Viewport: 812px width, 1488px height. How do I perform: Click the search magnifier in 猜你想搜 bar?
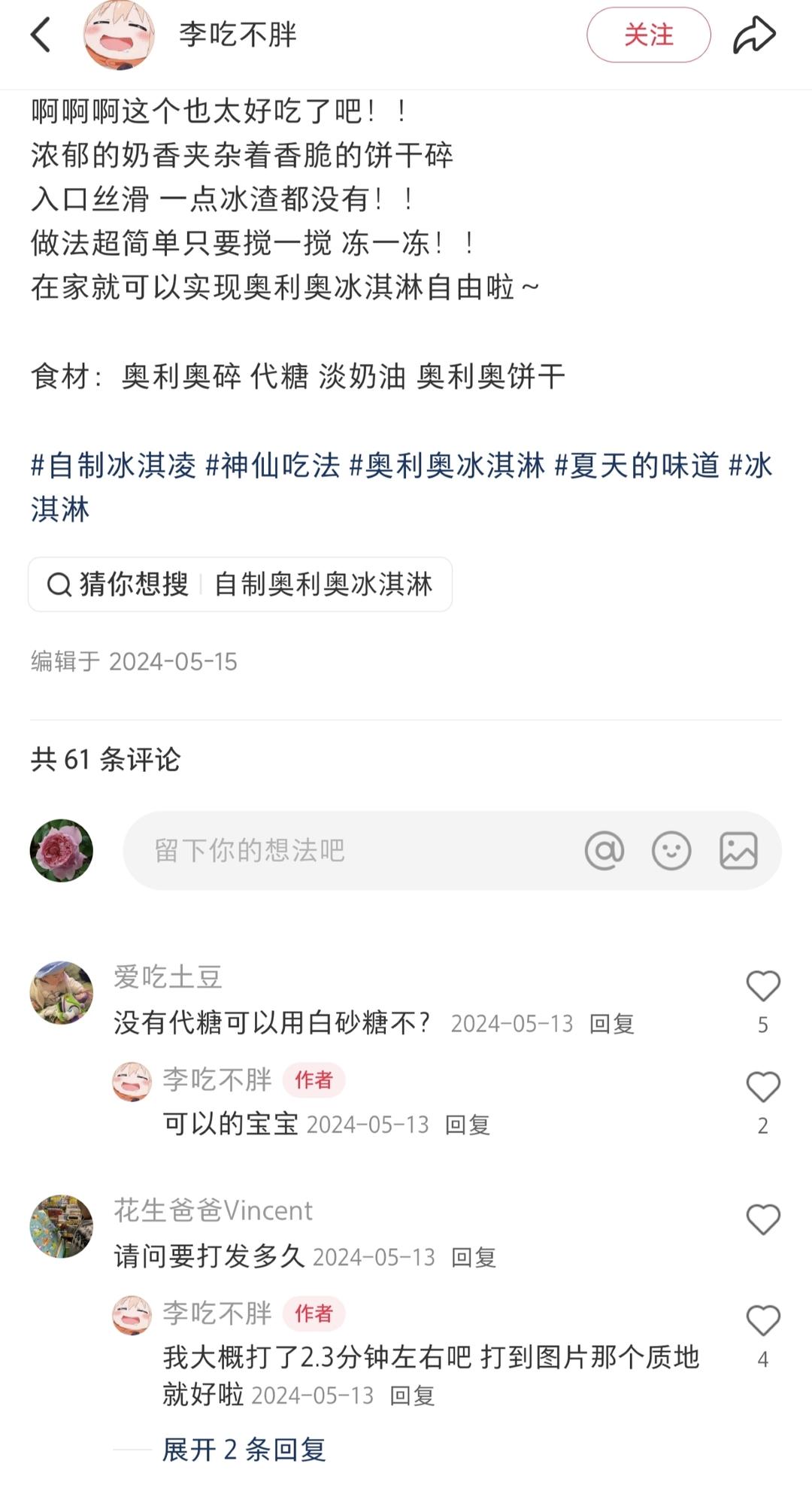[x=58, y=585]
